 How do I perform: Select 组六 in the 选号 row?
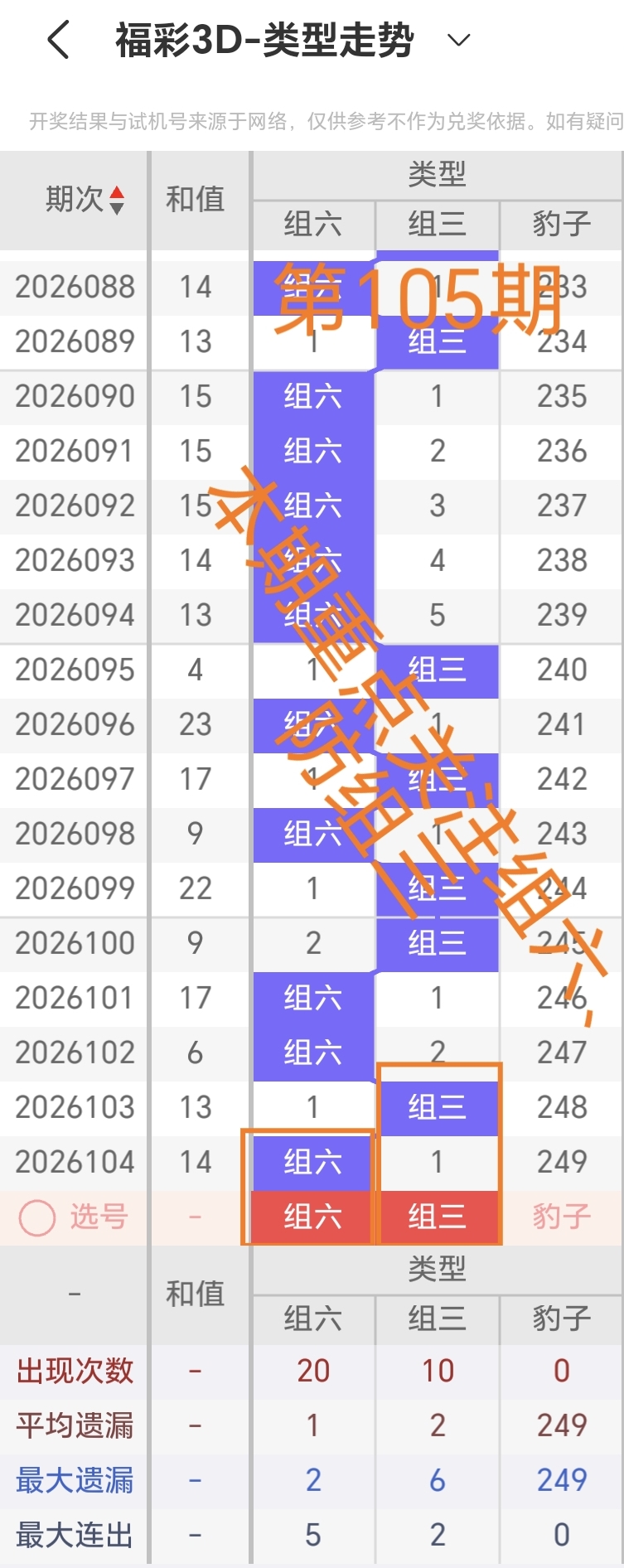pos(312,1216)
